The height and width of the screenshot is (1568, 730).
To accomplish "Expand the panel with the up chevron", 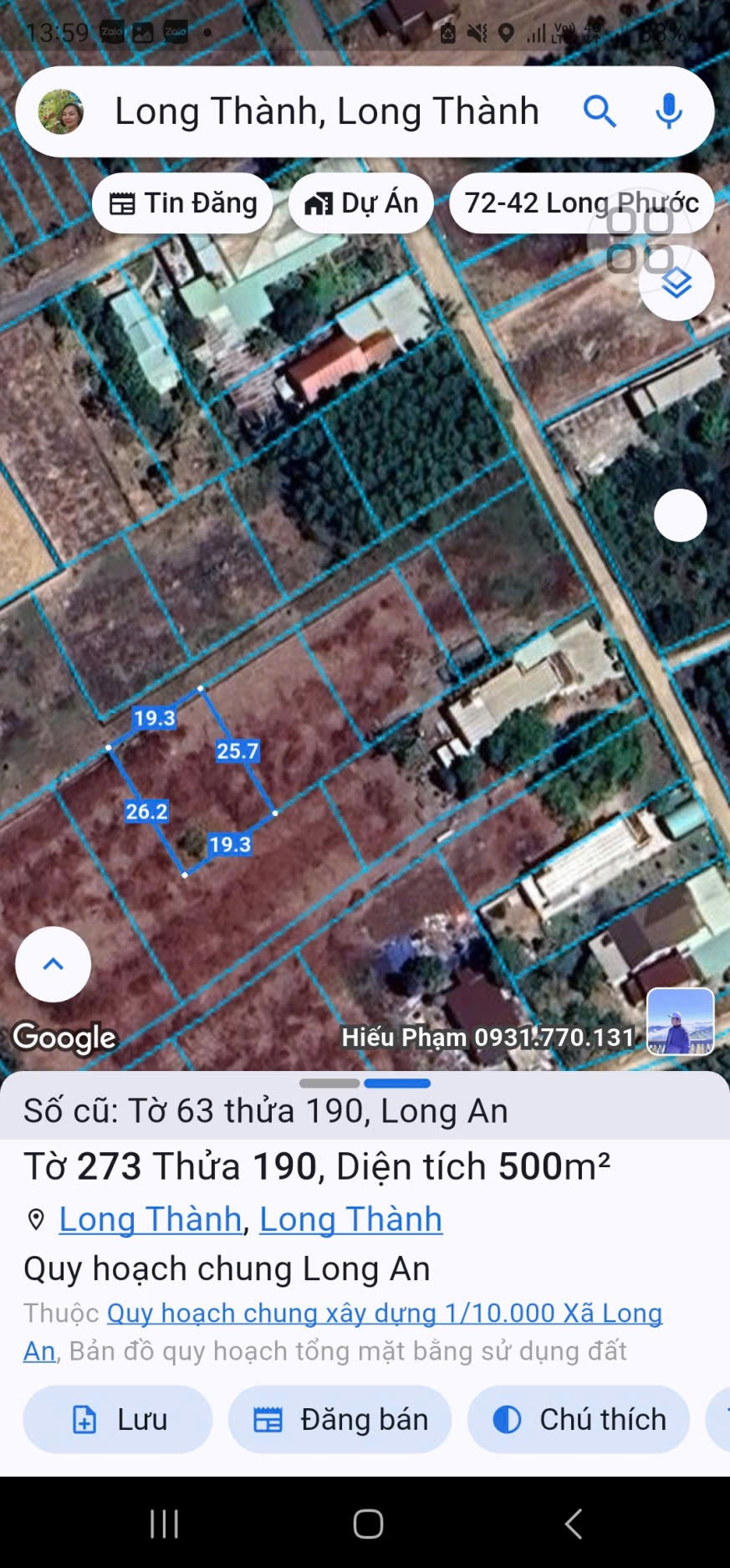I will (53, 964).
